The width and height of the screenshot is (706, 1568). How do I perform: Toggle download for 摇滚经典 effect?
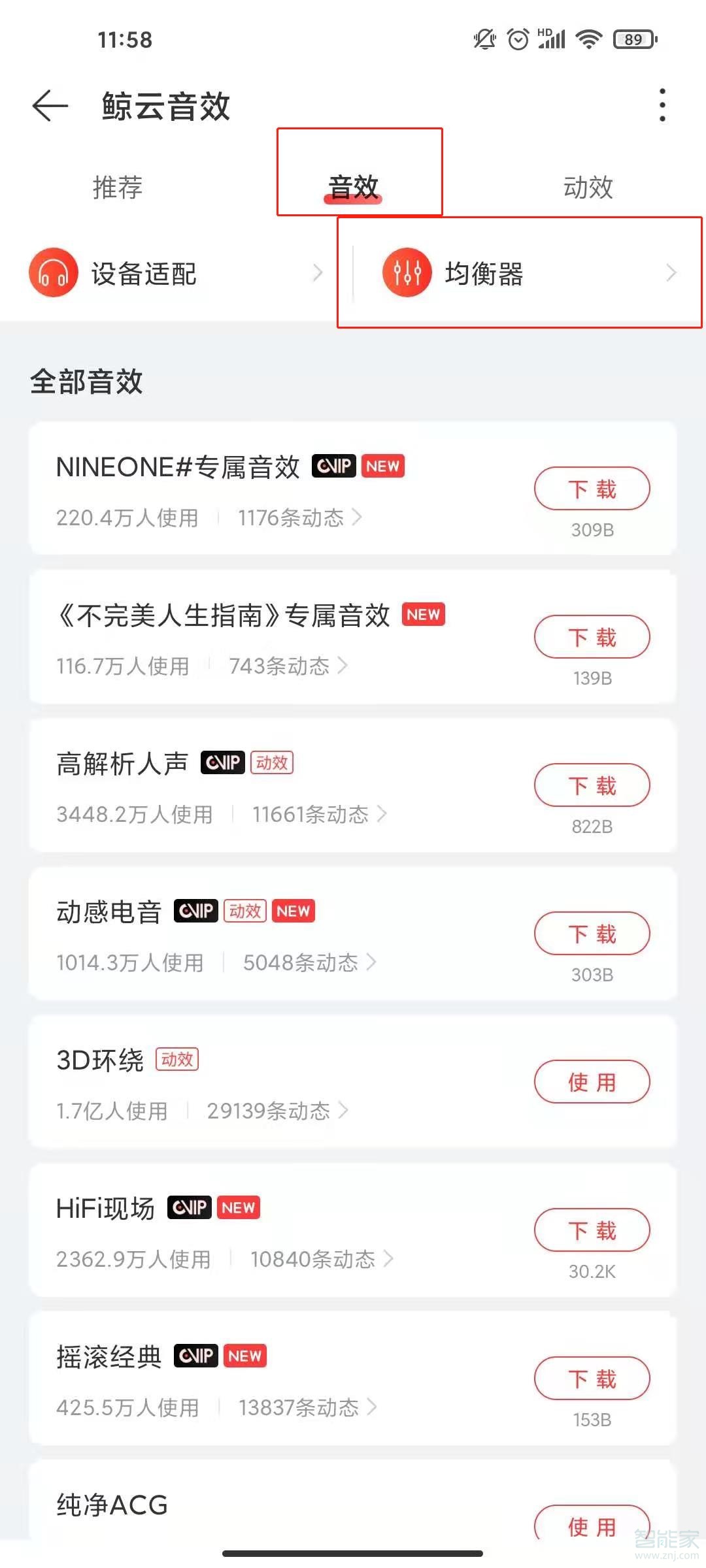point(592,1379)
